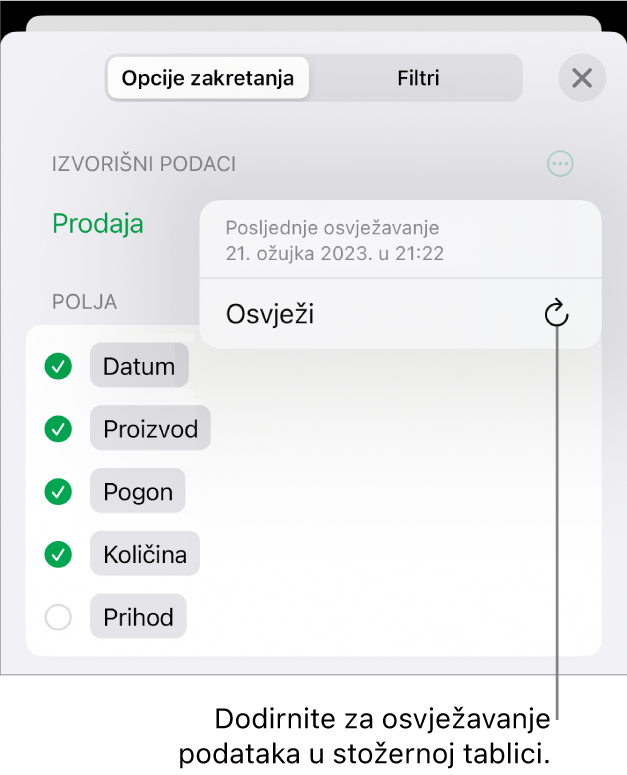Viewport: 627px width, 775px height.
Task: Open the Prodaja source table
Action: click(98, 223)
